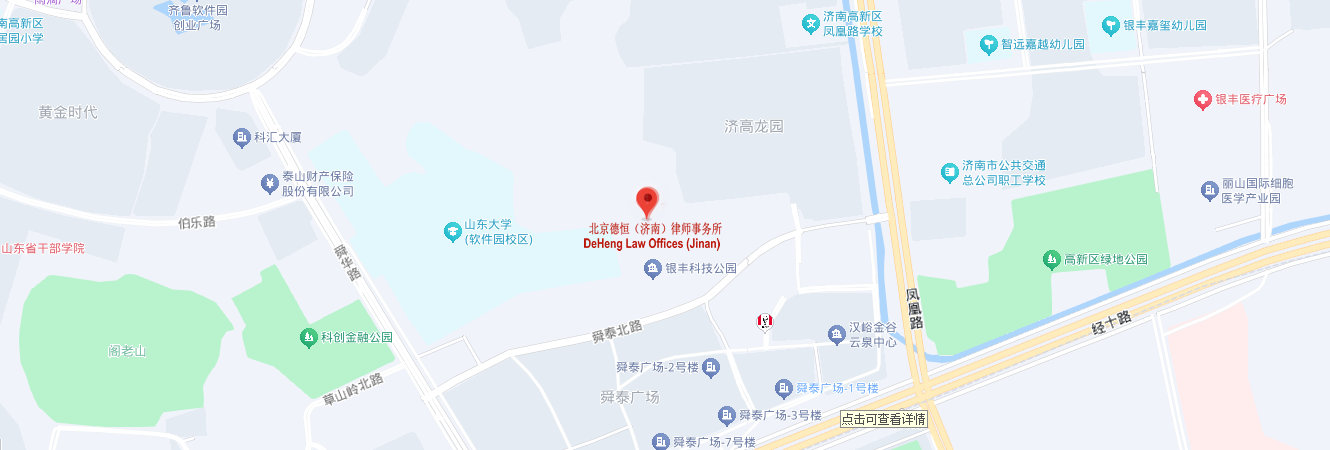Tap the DeHeng Law Offices map to view details
The width and height of the screenshot is (1330, 450).
(883, 419)
